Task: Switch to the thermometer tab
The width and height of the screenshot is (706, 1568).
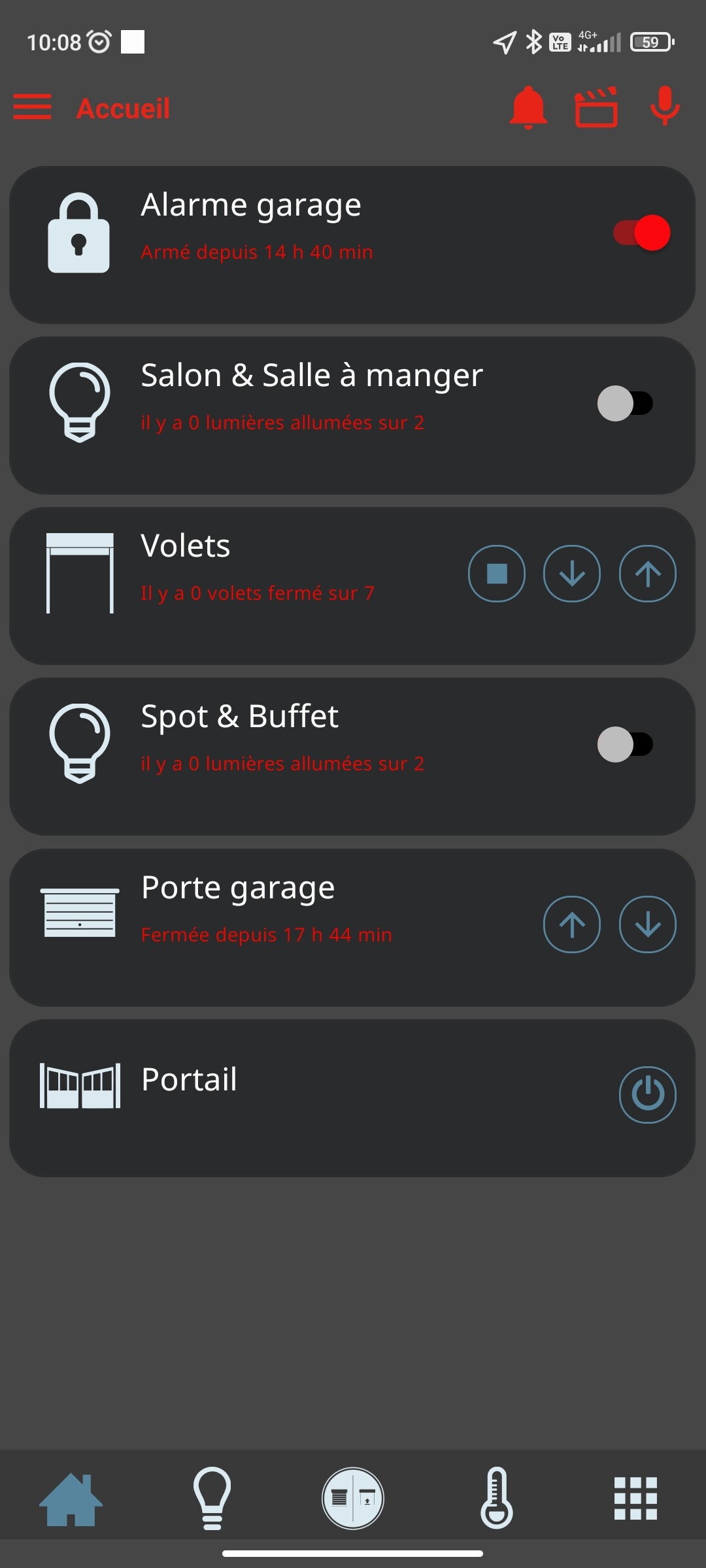Action: [x=497, y=1499]
